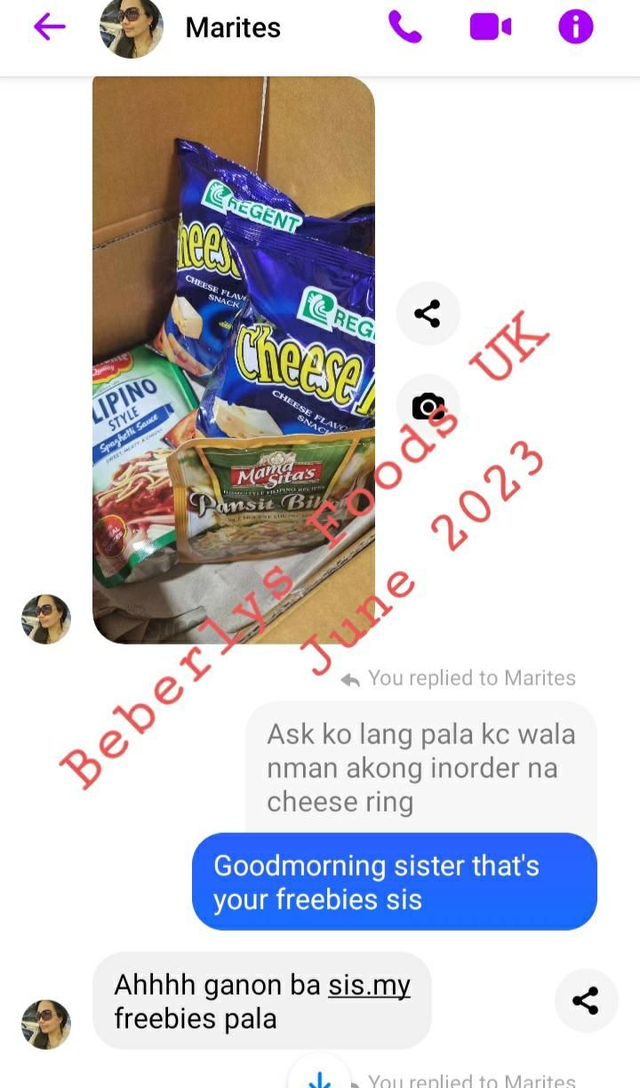The width and height of the screenshot is (640, 1088).
Task: Start a video call with Marites
Action: [x=490, y=28]
